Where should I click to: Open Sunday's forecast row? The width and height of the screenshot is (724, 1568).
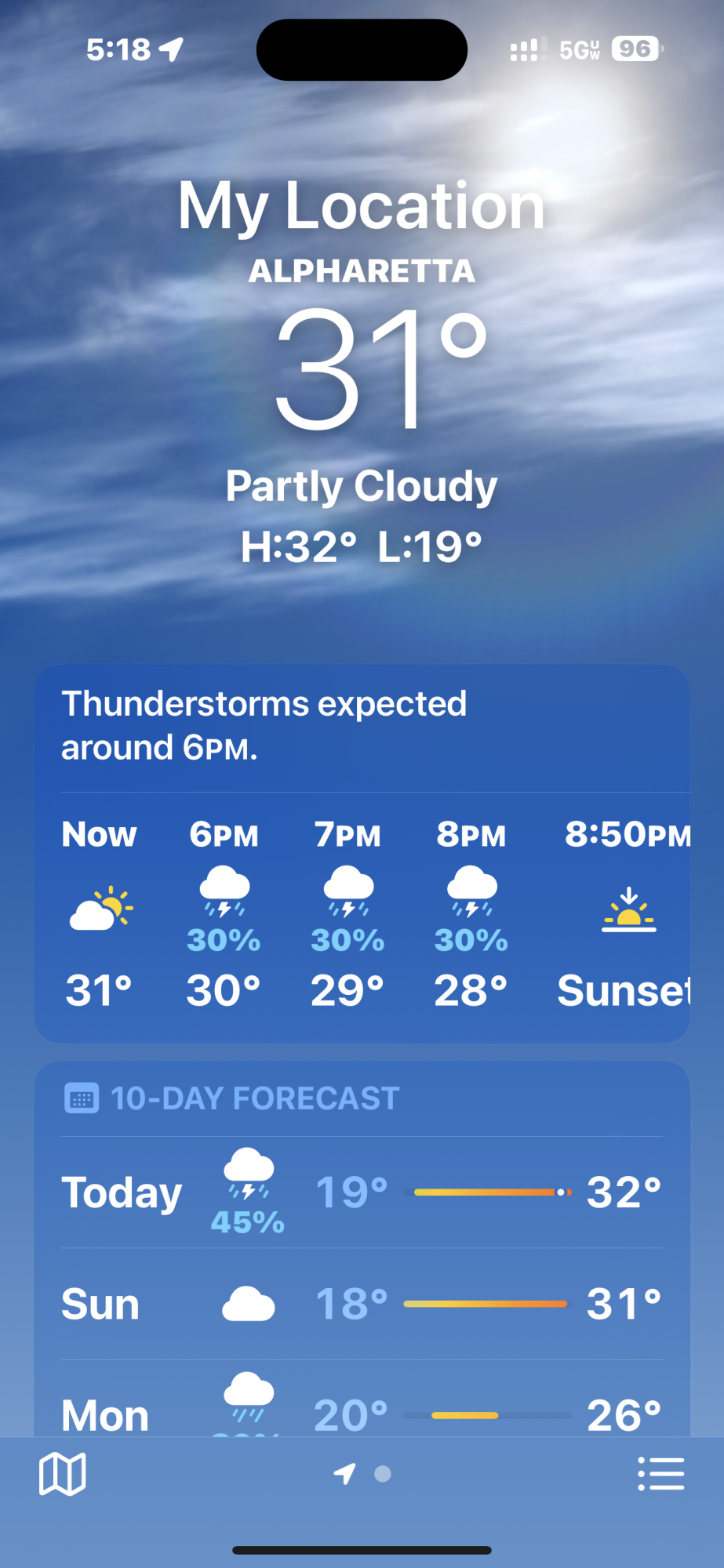point(361,1304)
